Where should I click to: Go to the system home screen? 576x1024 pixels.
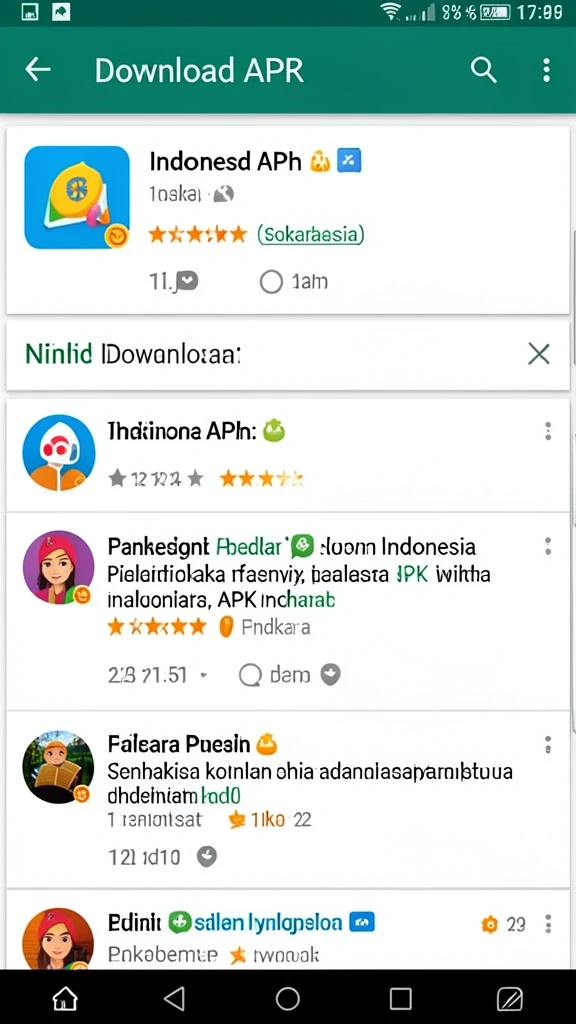(65, 998)
